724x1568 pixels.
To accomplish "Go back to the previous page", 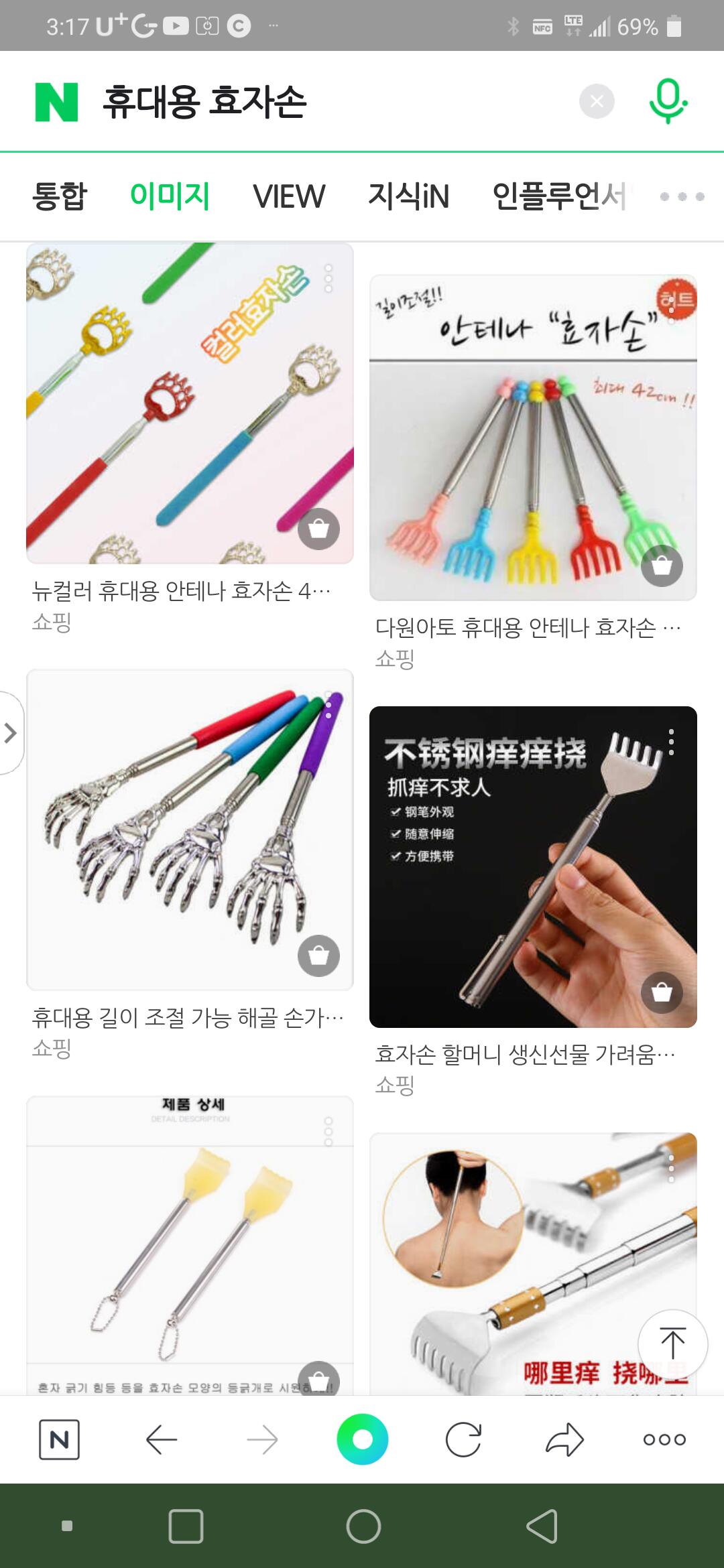I will click(x=162, y=1439).
